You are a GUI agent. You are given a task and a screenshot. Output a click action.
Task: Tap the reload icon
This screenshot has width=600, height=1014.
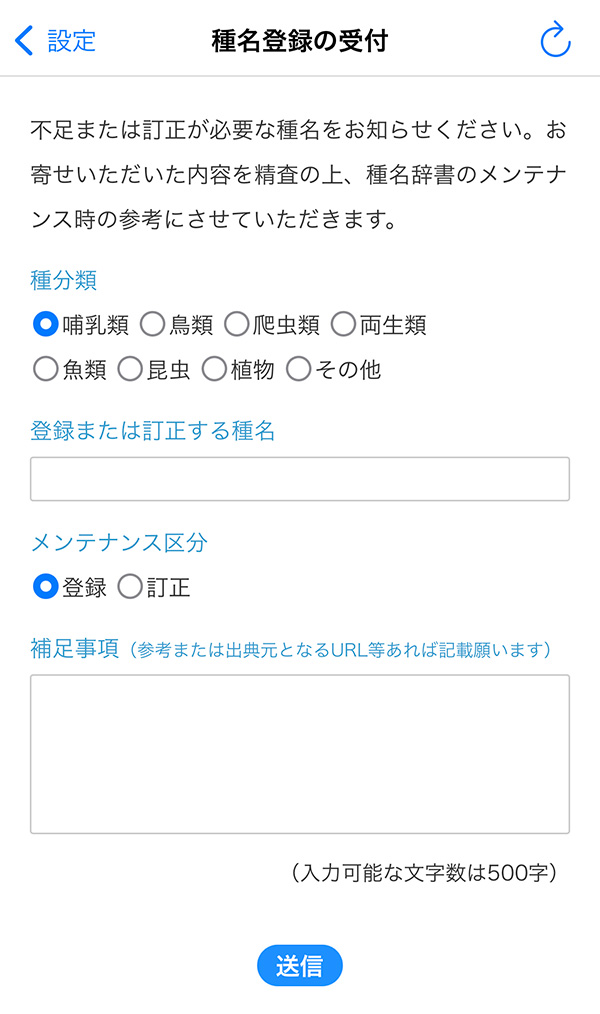555,40
